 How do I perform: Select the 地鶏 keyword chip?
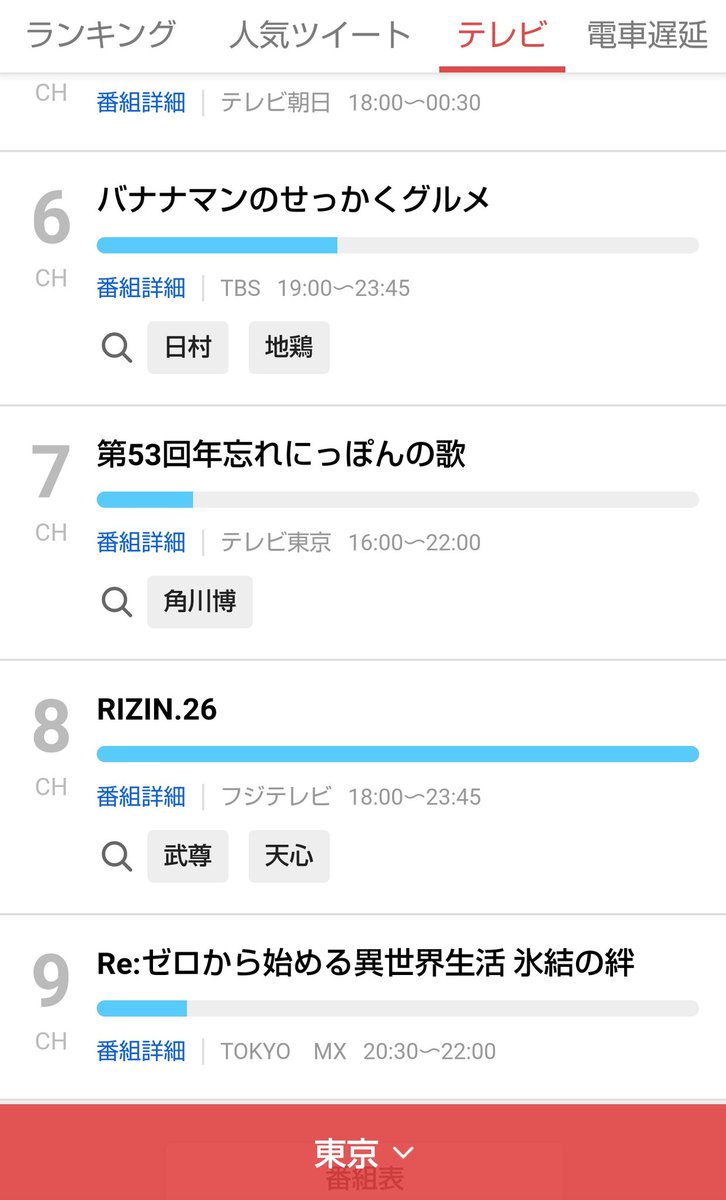[x=289, y=348]
